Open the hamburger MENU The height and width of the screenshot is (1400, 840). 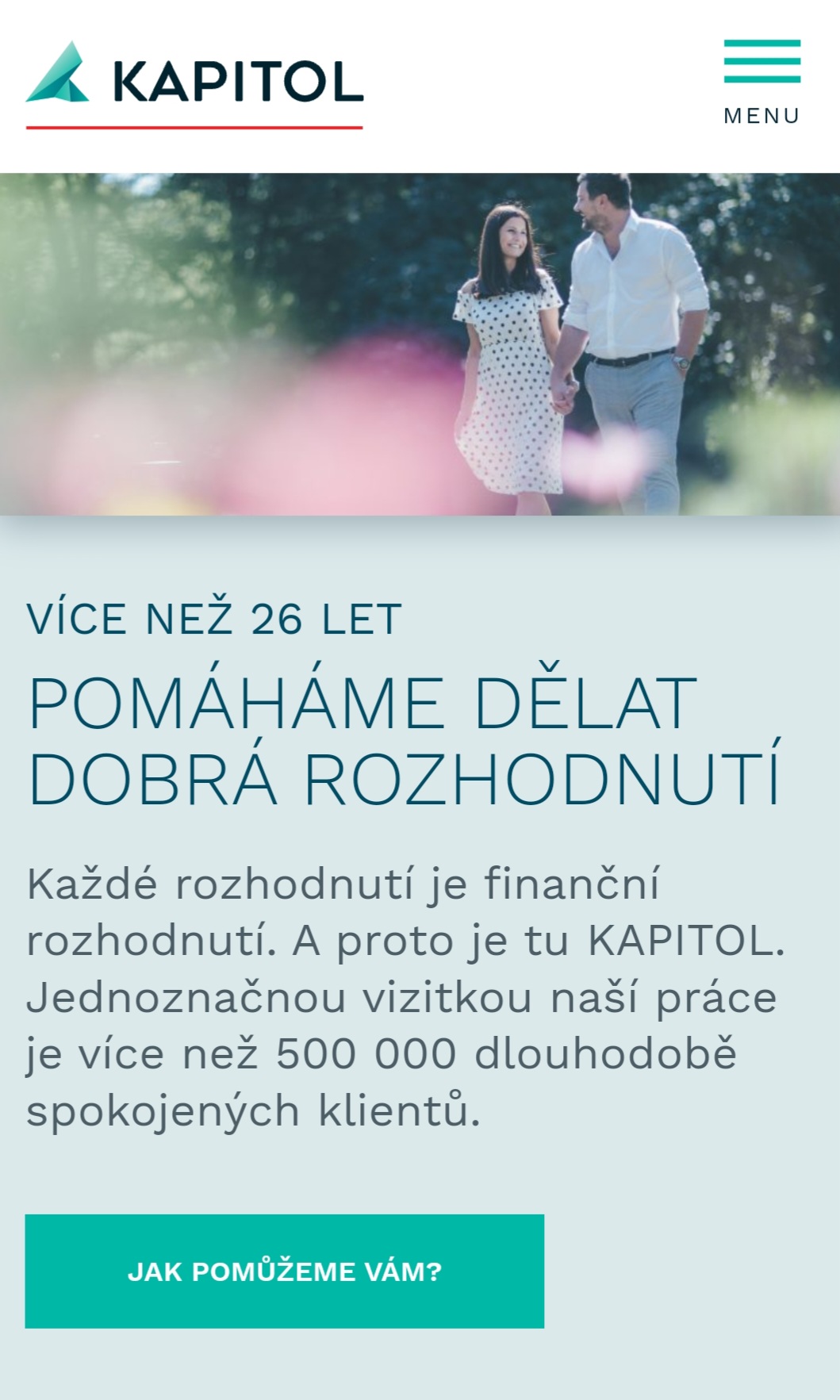click(761, 81)
